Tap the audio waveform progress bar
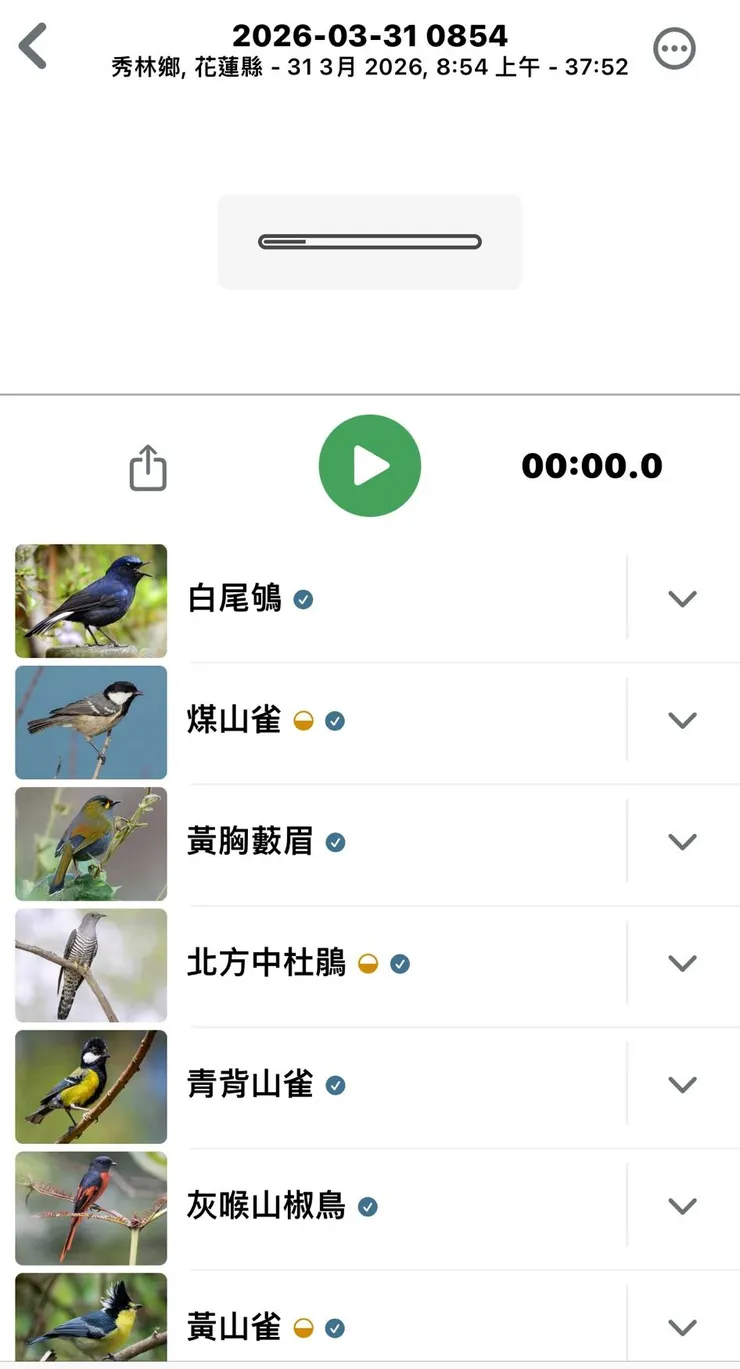The width and height of the screenshot is (740, 1369). pyautogui.click(x=370, y=241)
